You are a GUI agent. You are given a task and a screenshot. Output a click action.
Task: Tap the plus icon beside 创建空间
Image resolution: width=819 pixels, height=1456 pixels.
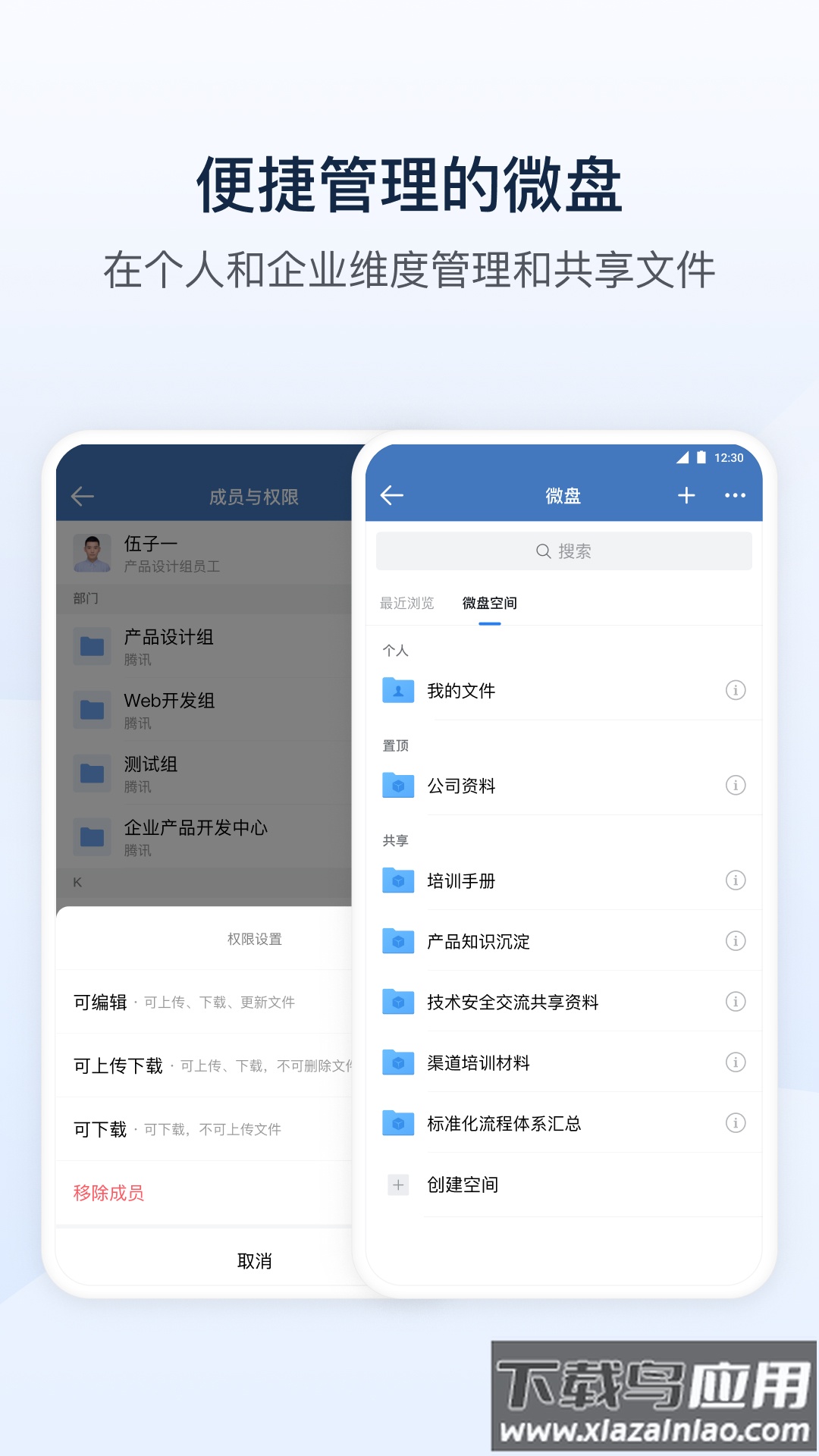coord(397,1184)
